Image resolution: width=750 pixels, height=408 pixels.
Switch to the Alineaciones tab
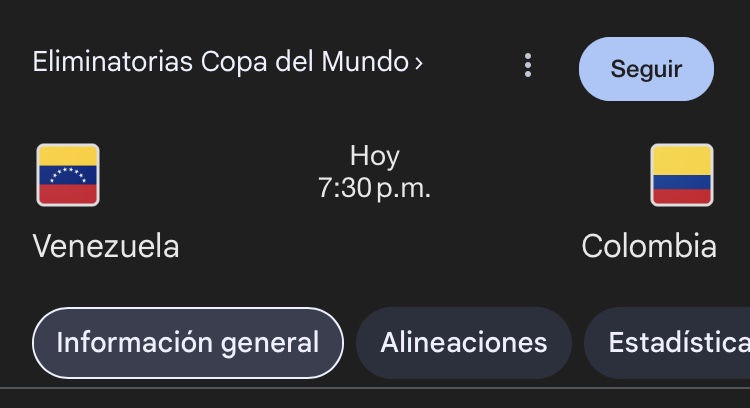click(463, 343)
